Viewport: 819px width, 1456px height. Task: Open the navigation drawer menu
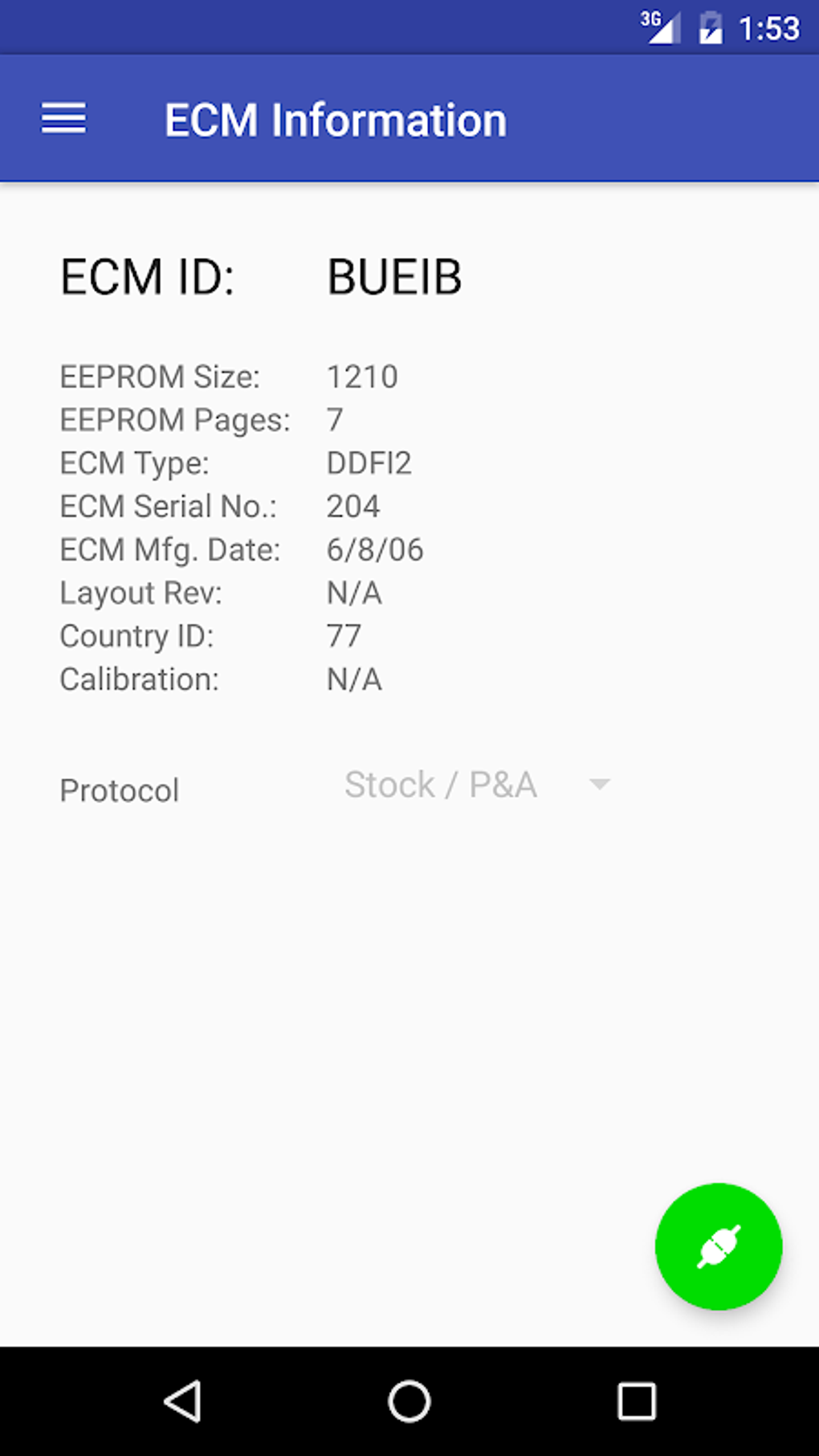(x=63, y=118)
